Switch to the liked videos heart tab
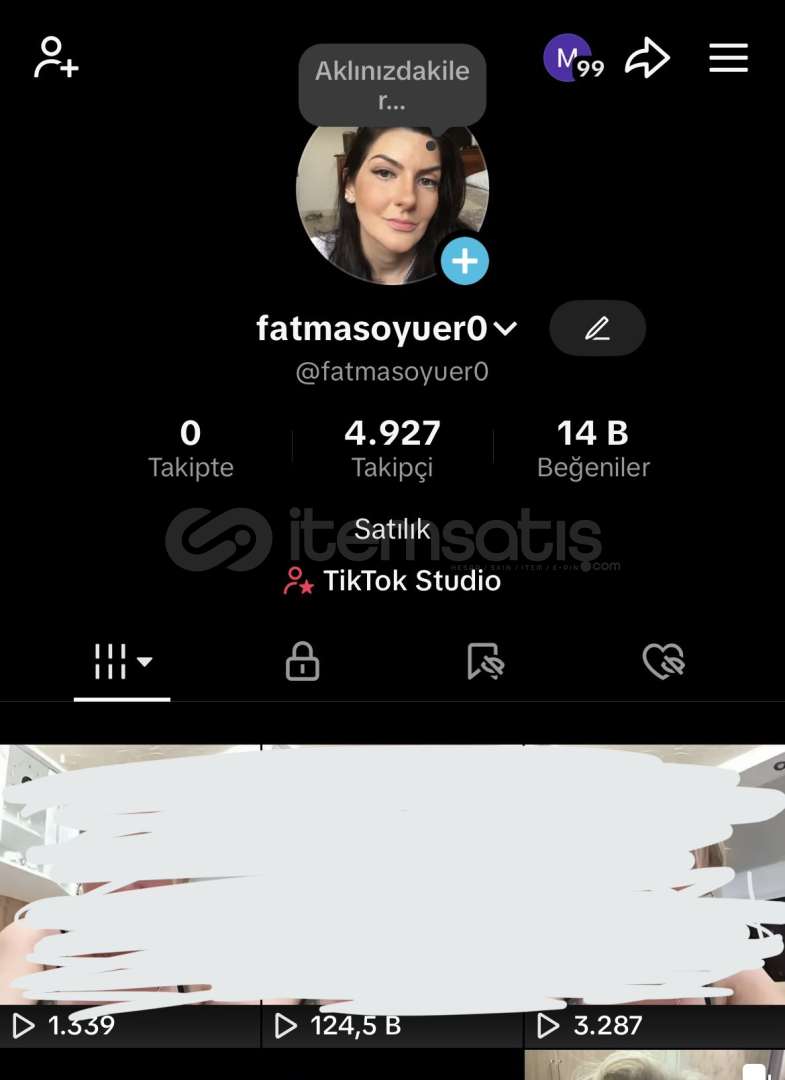The width and height of the screenshot is (785, 1080). tap(663, 661)
